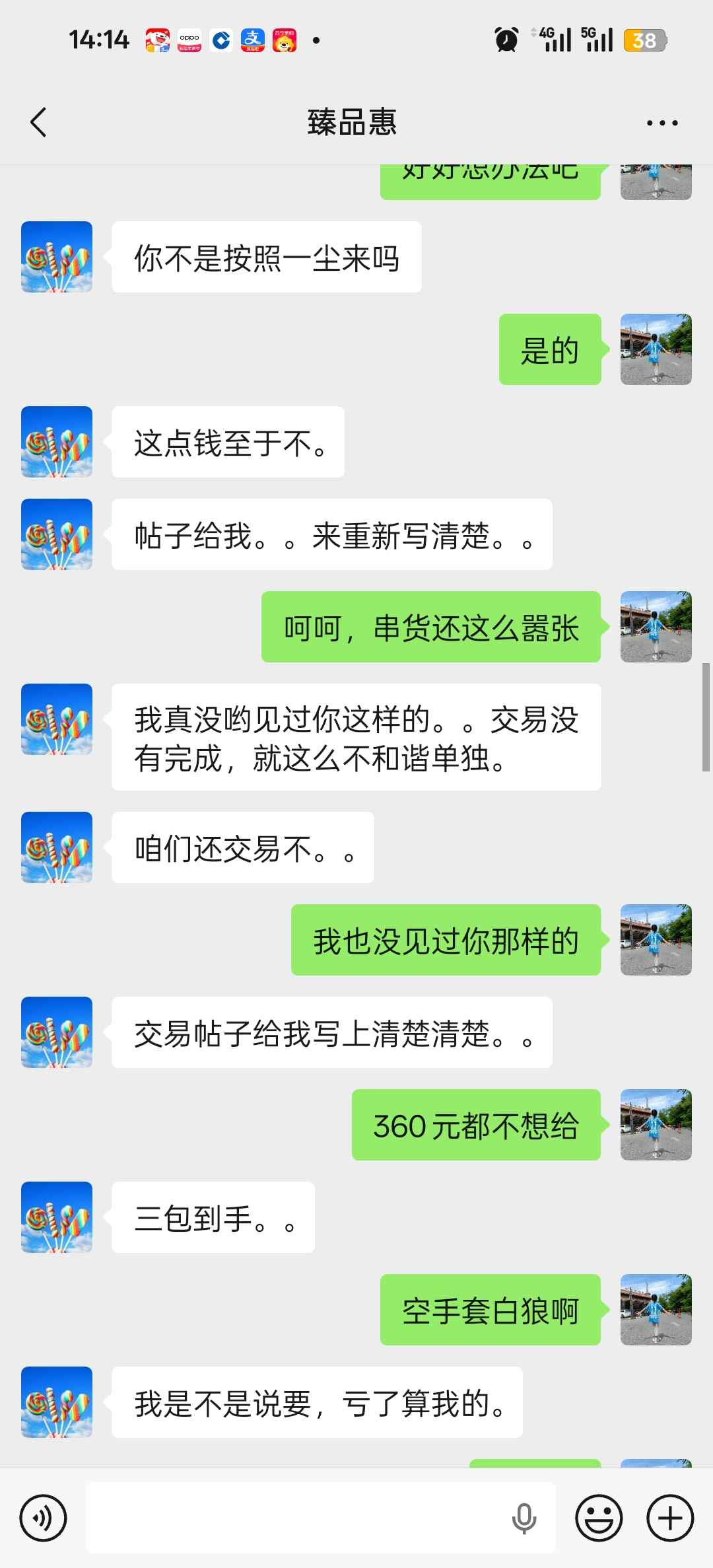The image size is (713, 1568).
Task: Open contact avatar beside 这点钱至于不
Action: click(x=57, y=442)
